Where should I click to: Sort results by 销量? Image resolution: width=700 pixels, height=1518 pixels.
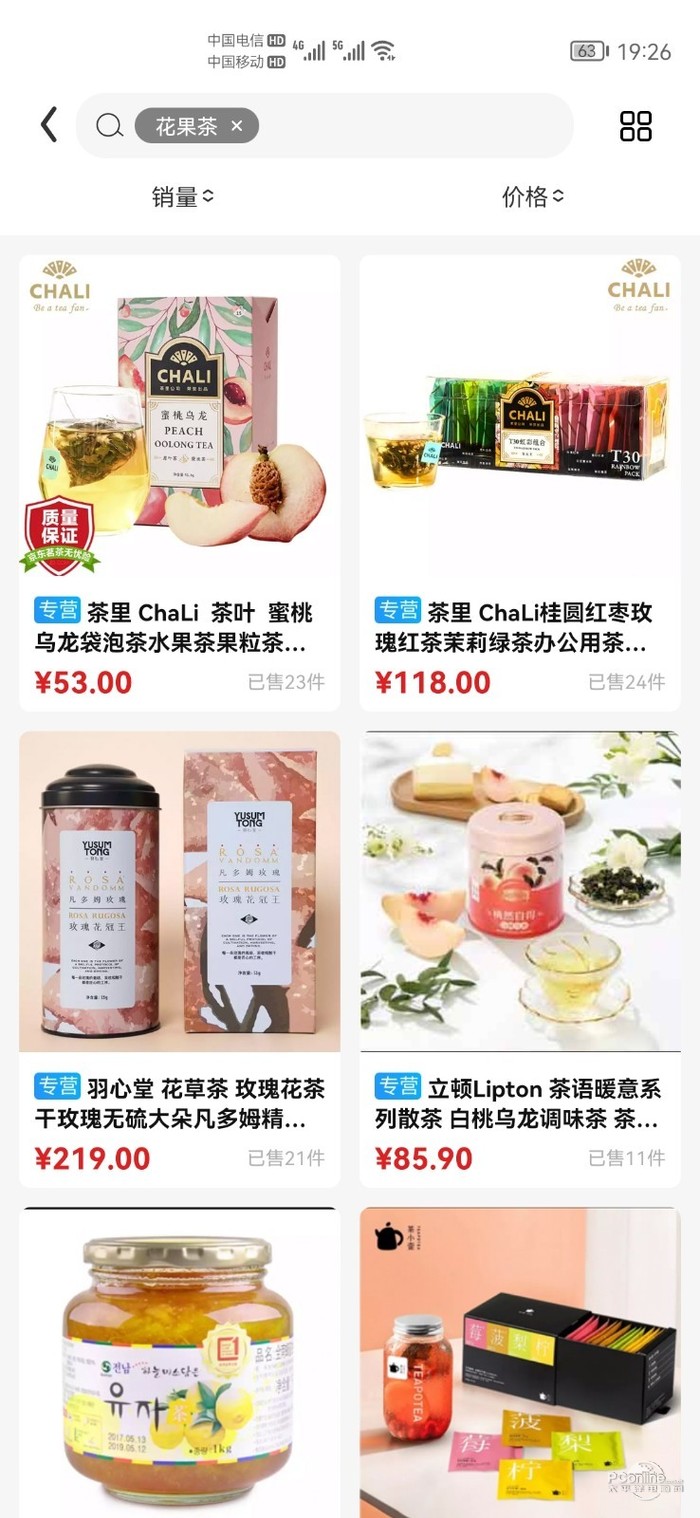click(182, 197)
